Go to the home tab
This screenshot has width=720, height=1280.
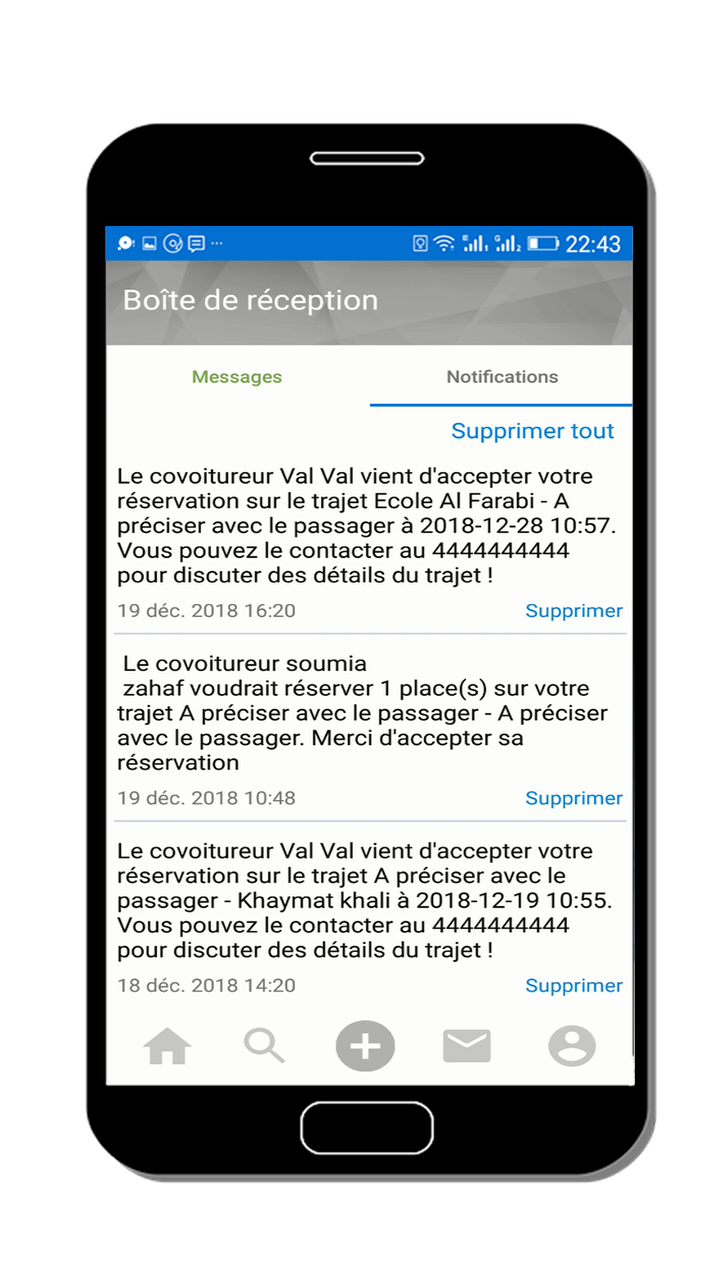[x=167, y=1047]
